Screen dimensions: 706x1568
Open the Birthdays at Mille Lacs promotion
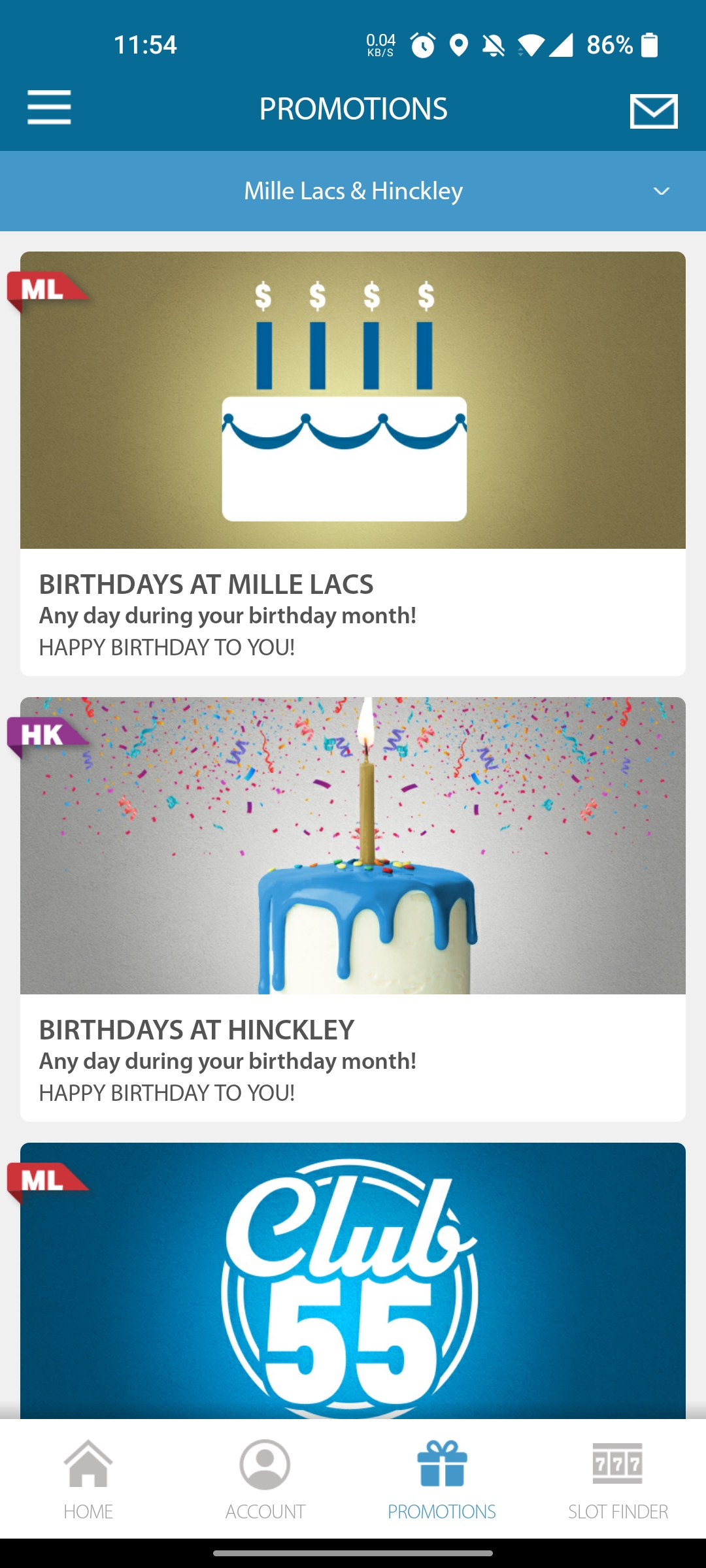(353, 464)
